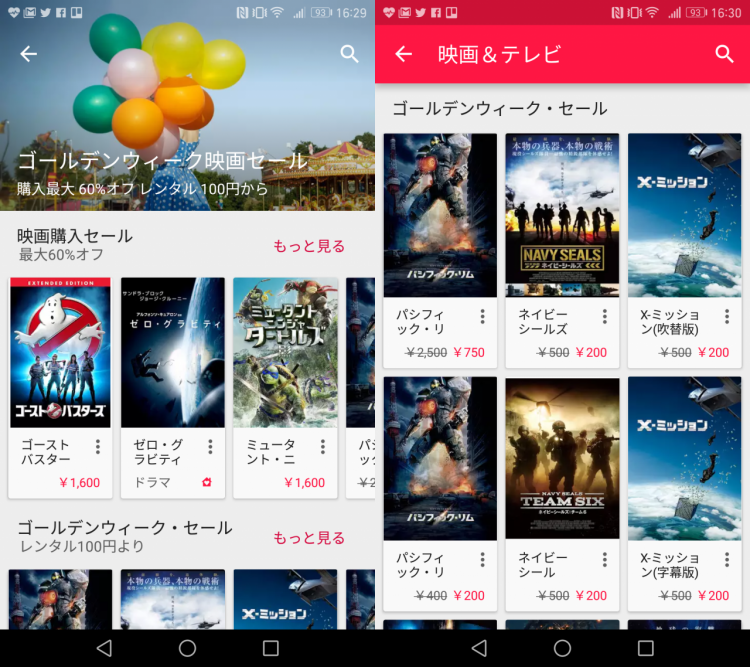Open the overflow menu on the X-ミッション(吹替版) card

pos(726,316)
